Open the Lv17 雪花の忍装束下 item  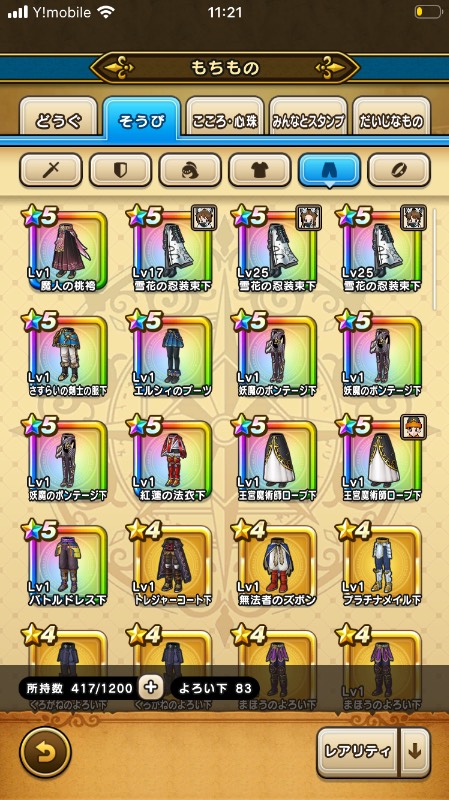point(172,250)
